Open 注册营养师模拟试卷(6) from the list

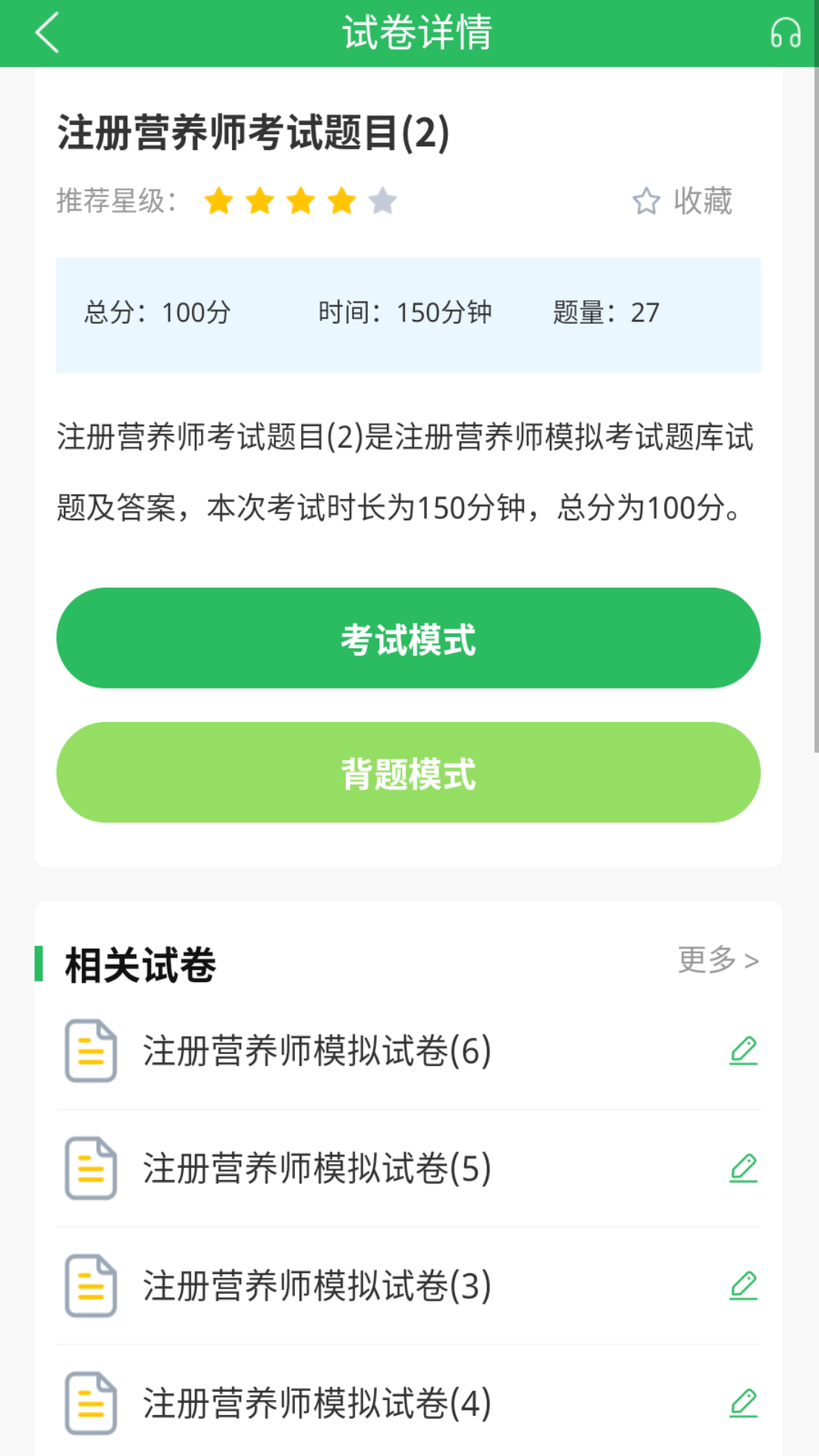click(315, 1051)
